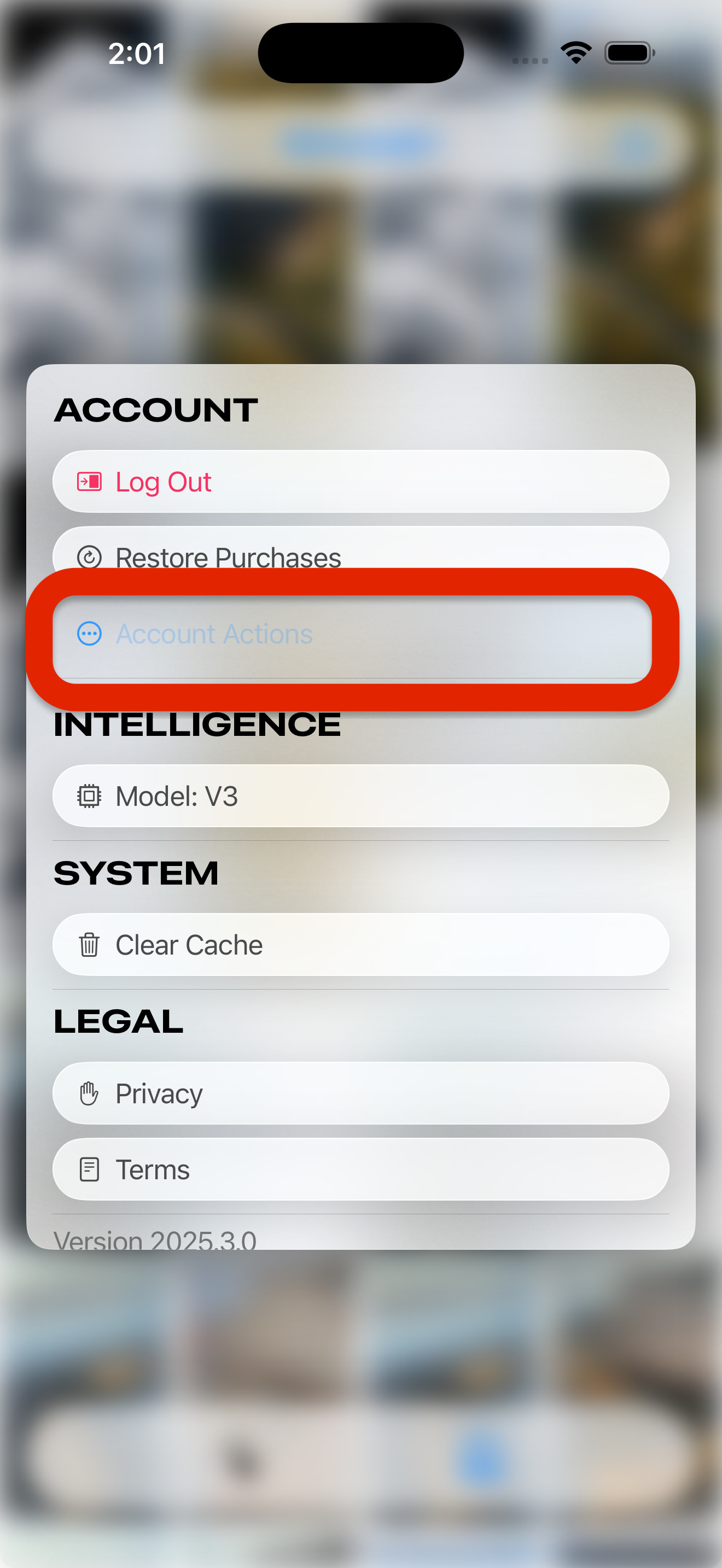
Task: Open the Privacy policy
Action: click(360, 1094)
